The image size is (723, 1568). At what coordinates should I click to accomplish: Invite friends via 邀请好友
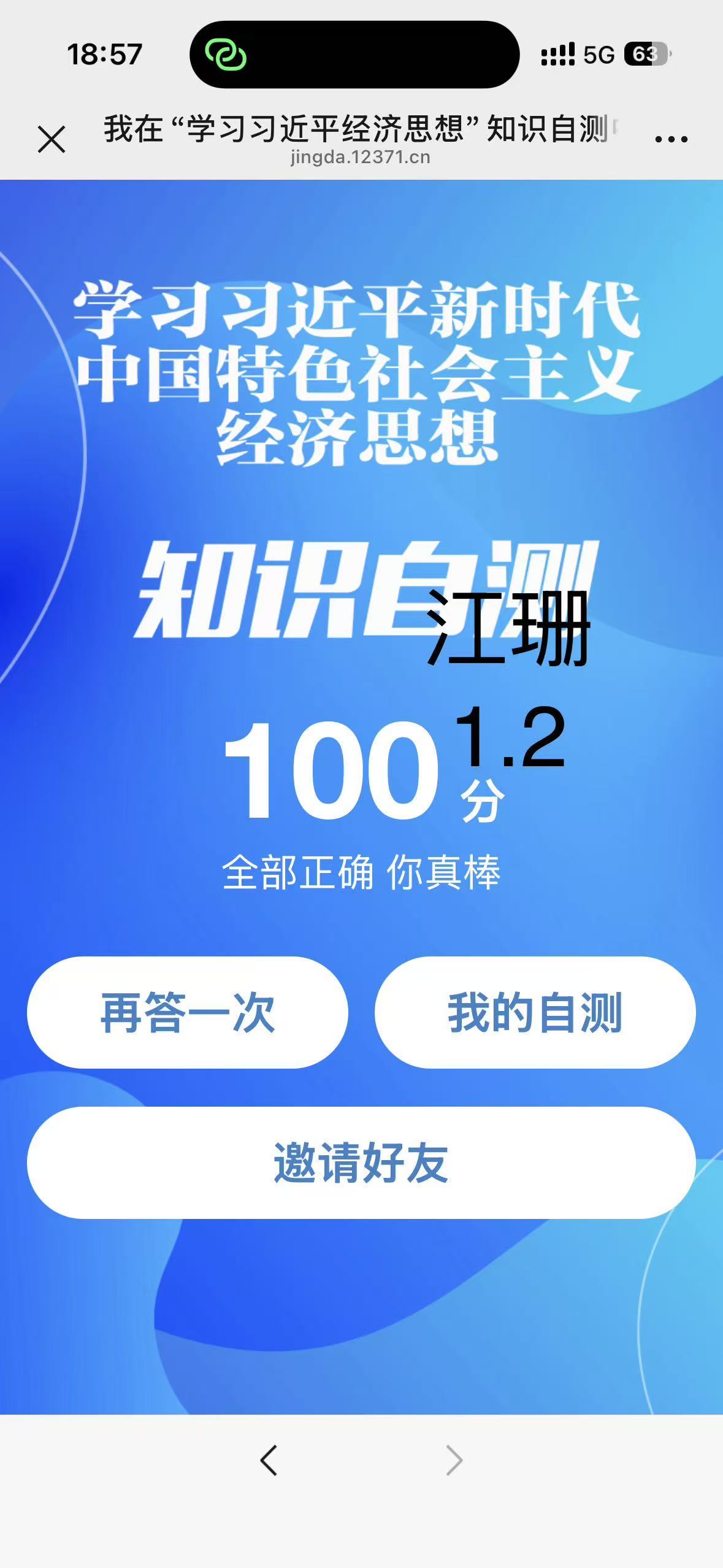tap(361, 1163)
